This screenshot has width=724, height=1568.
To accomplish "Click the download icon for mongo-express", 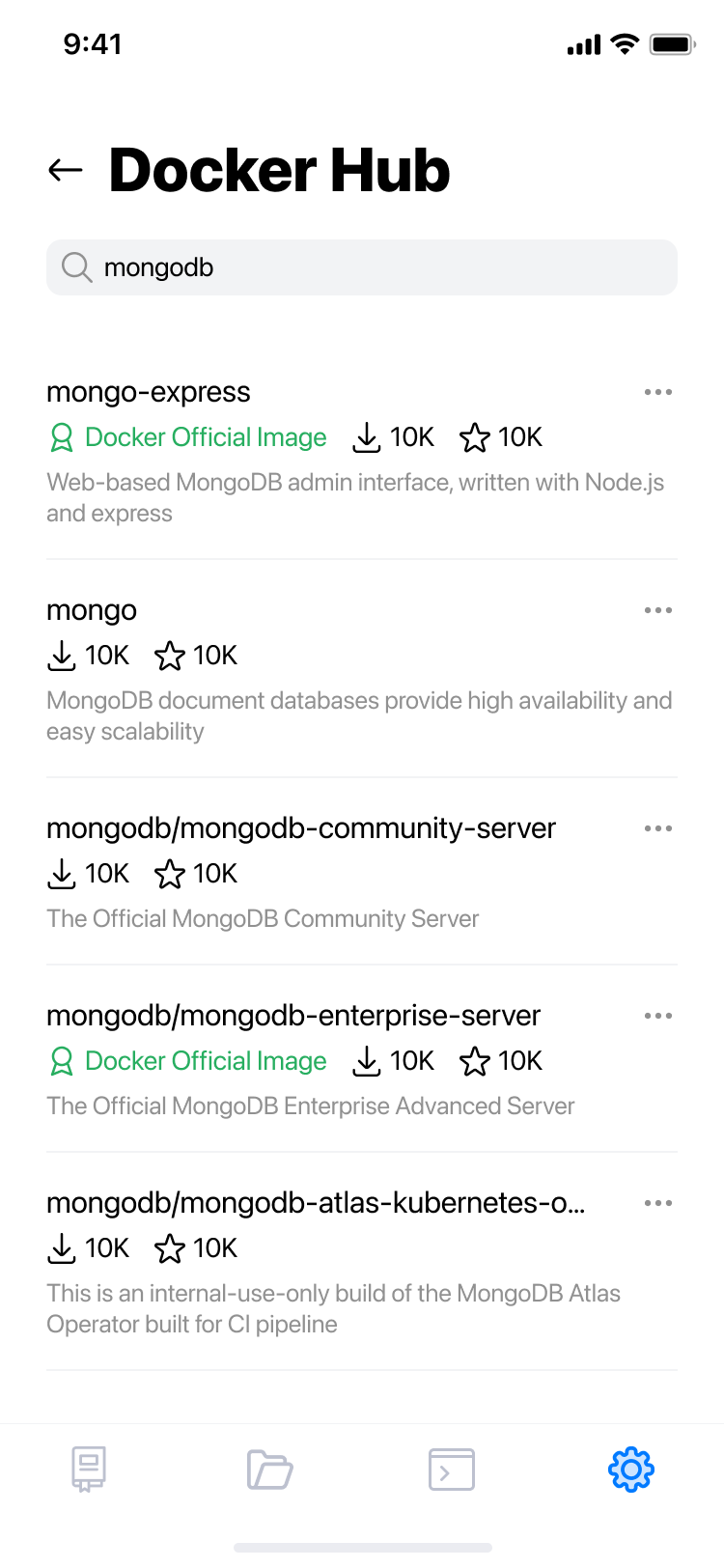I will [367, 436].
